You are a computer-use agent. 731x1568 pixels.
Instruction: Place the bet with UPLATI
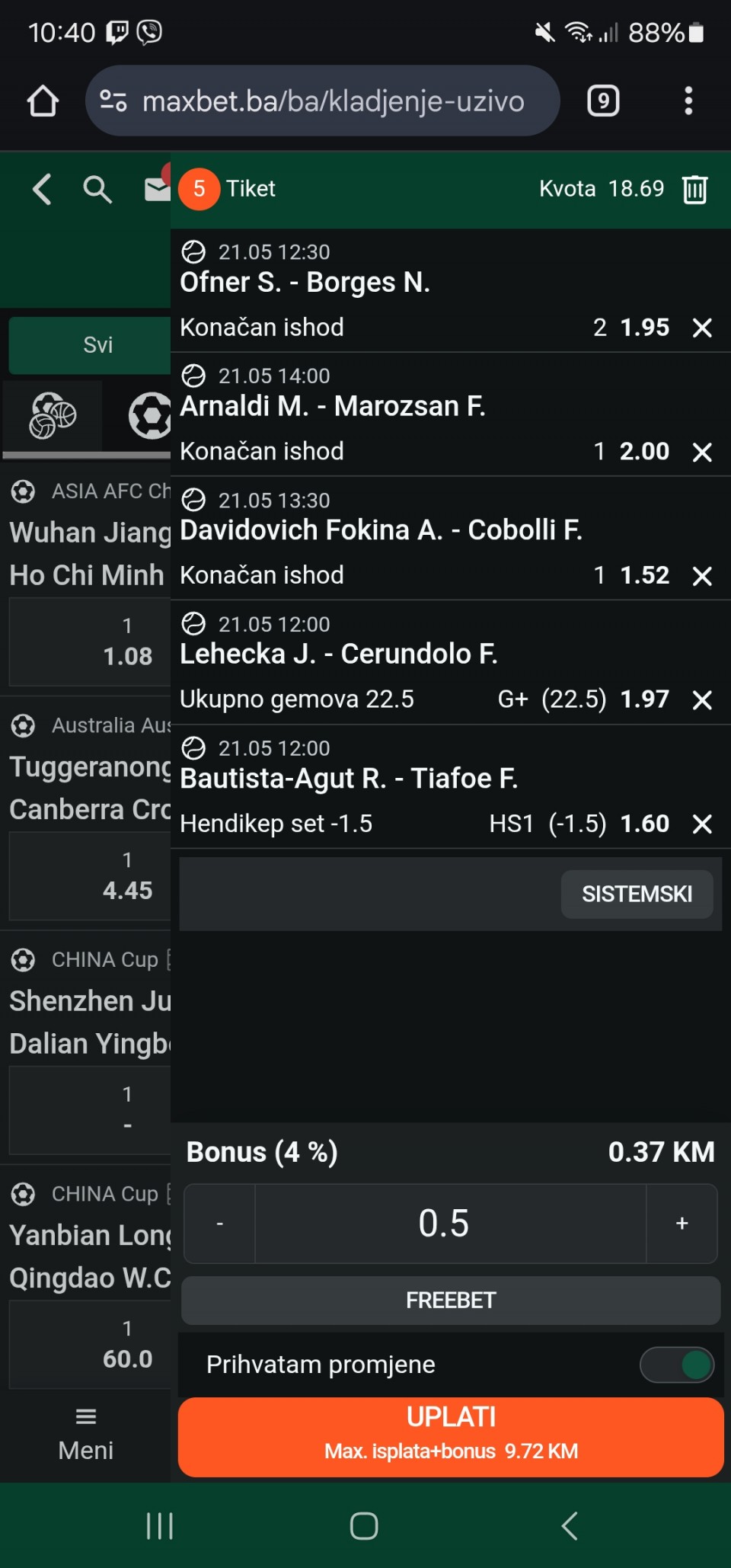[x=451, y=1436]
